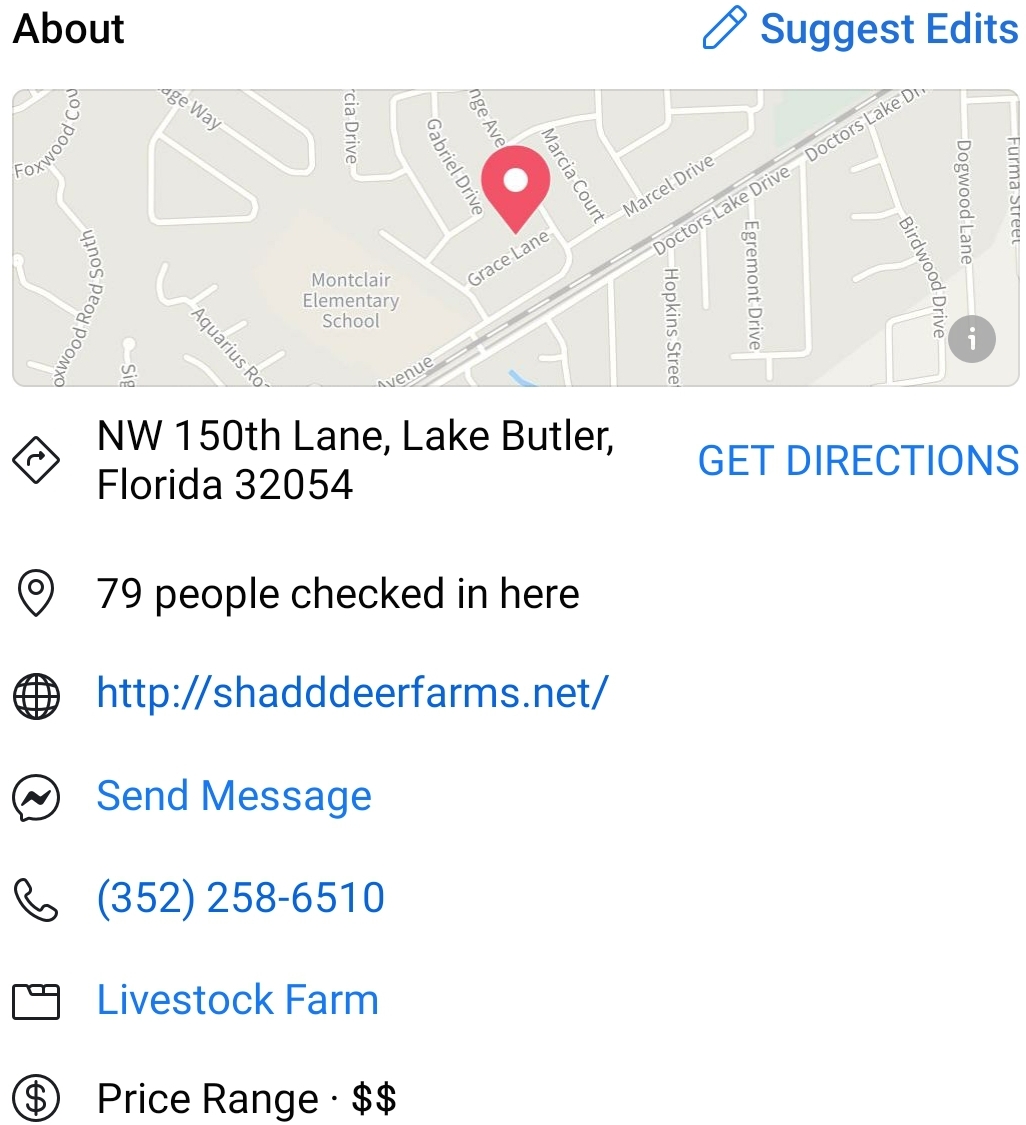
Task: Open the shadddeerfarms.net website link
Action: (x=352, y=693)
